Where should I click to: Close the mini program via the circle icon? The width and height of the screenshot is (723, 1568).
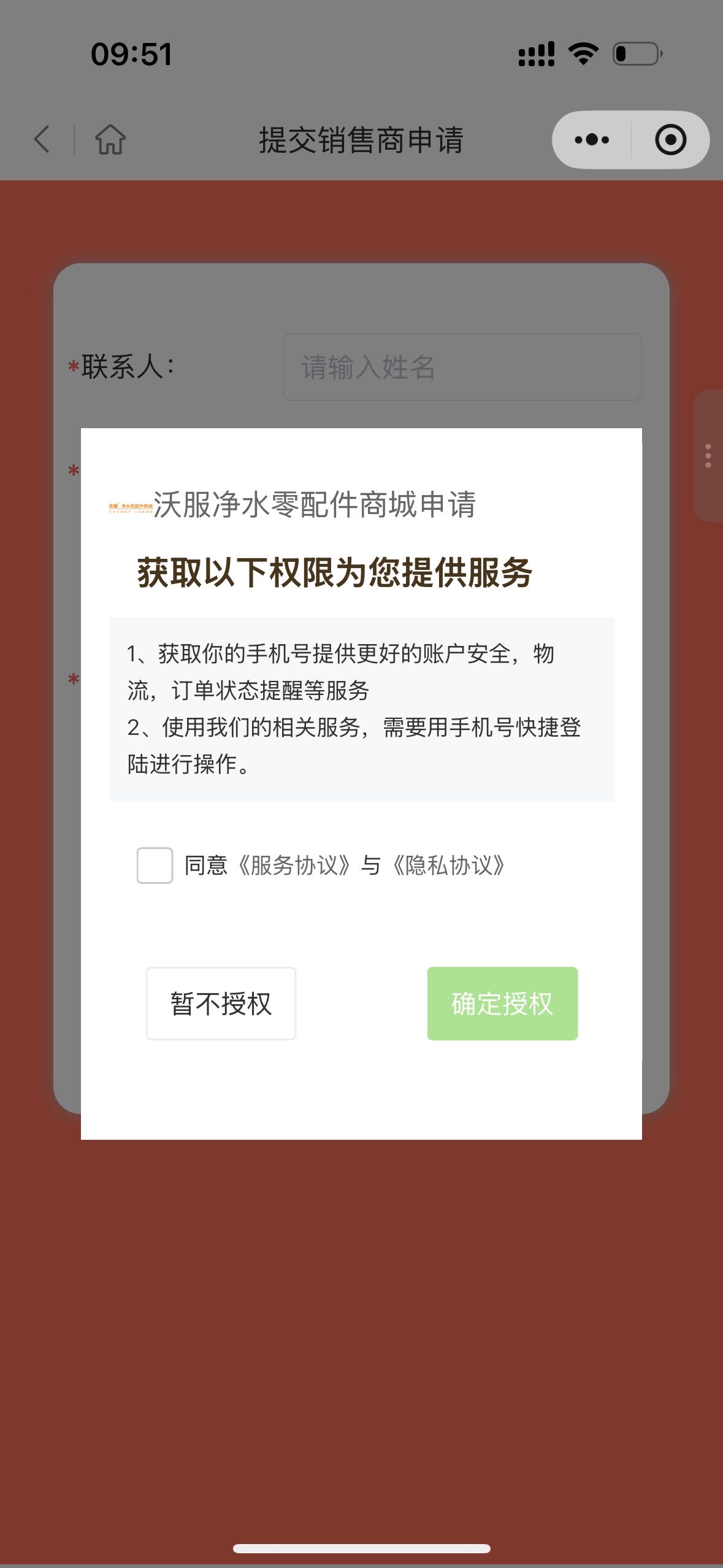point(670,140)
